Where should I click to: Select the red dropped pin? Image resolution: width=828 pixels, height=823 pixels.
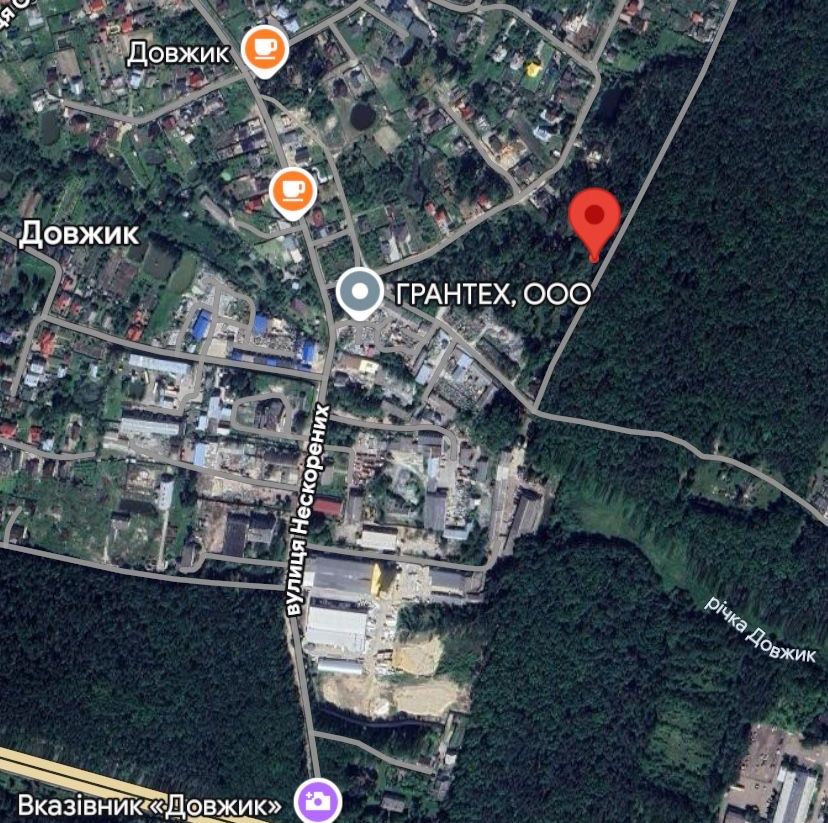point(595,217)
